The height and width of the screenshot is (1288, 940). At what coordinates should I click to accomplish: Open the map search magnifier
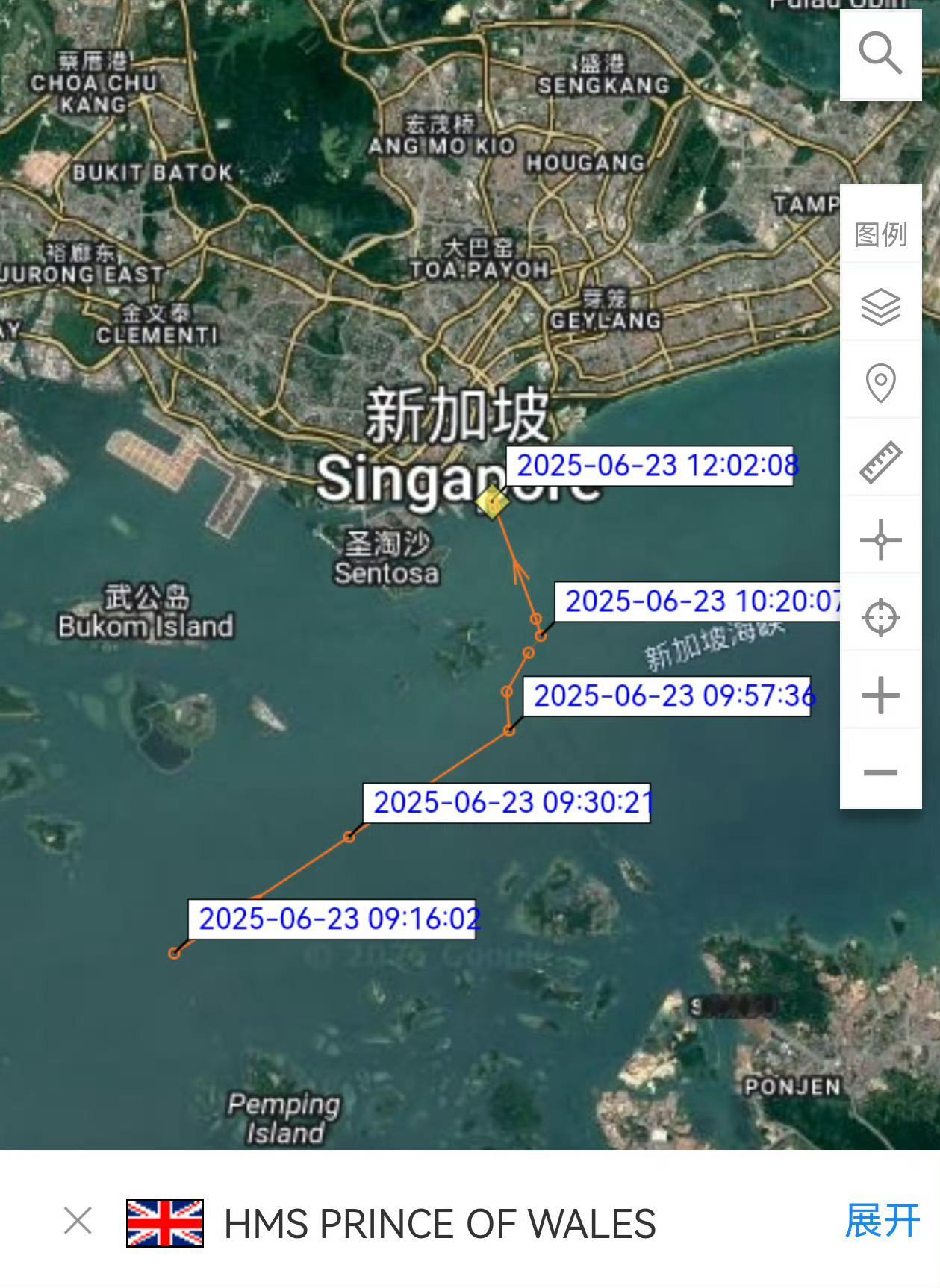pos(880,54)
